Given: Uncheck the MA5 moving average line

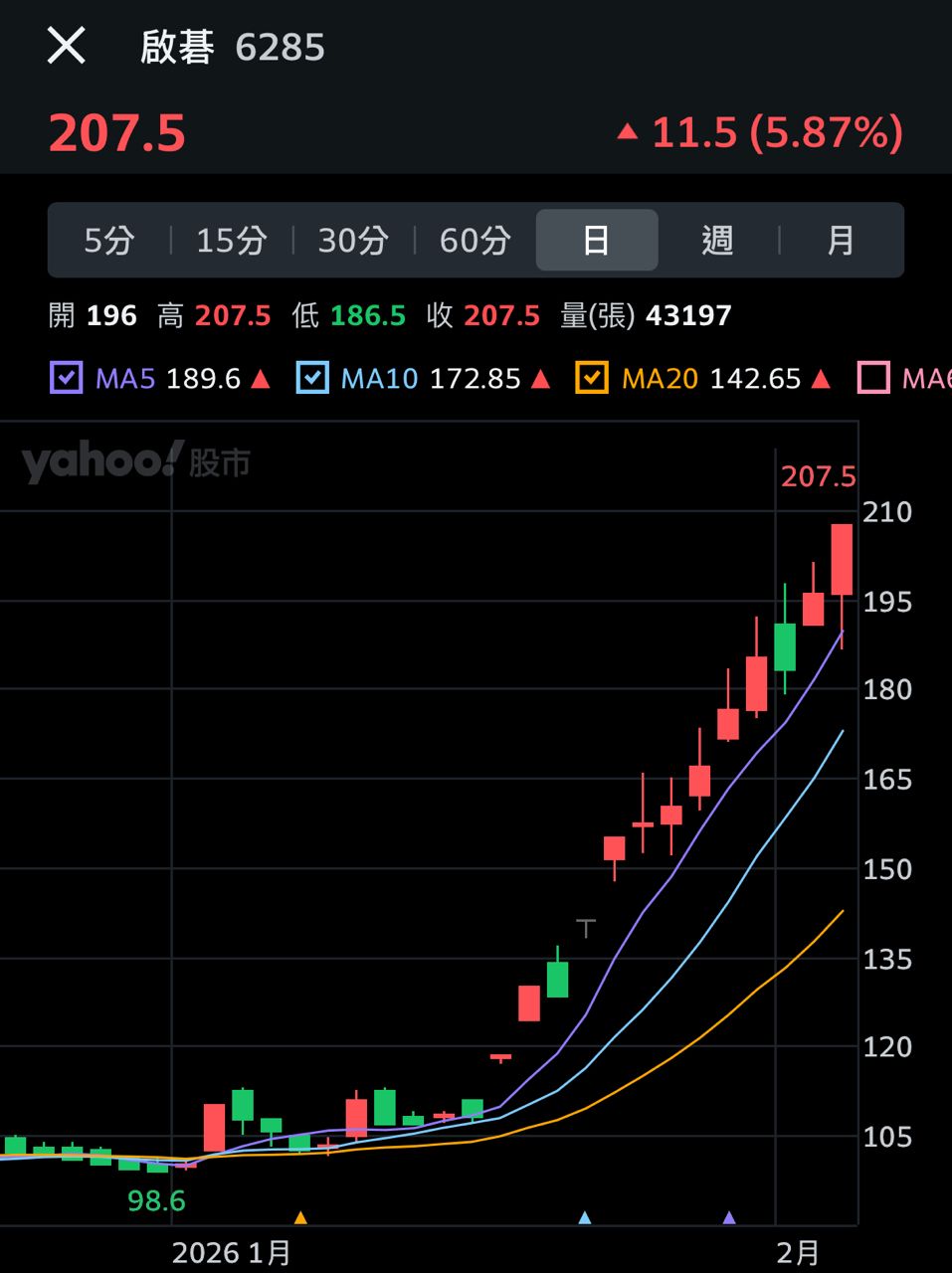Looking at the screenshot, I should tap(66, 378).
